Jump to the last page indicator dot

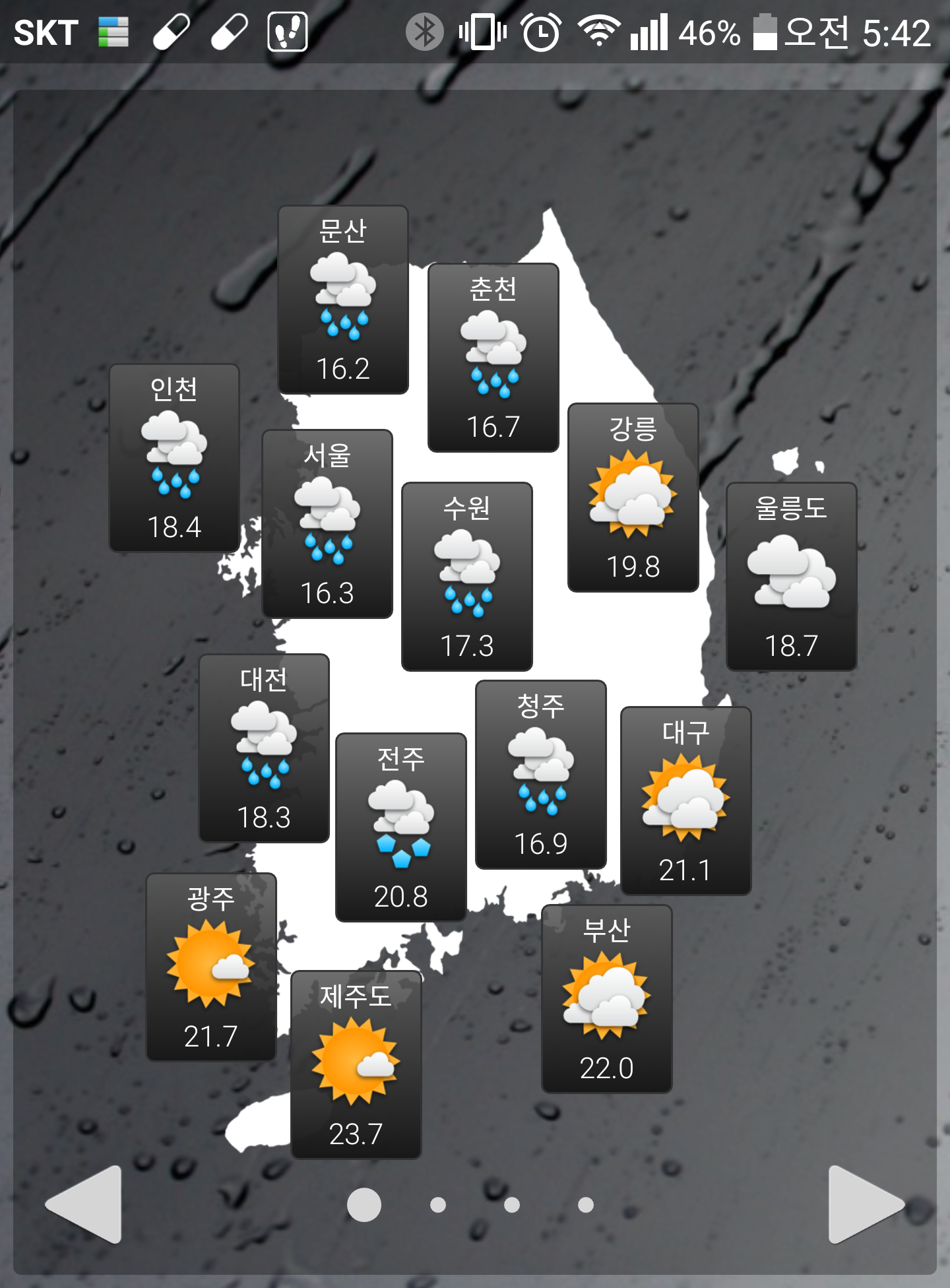pos(586,1205)
